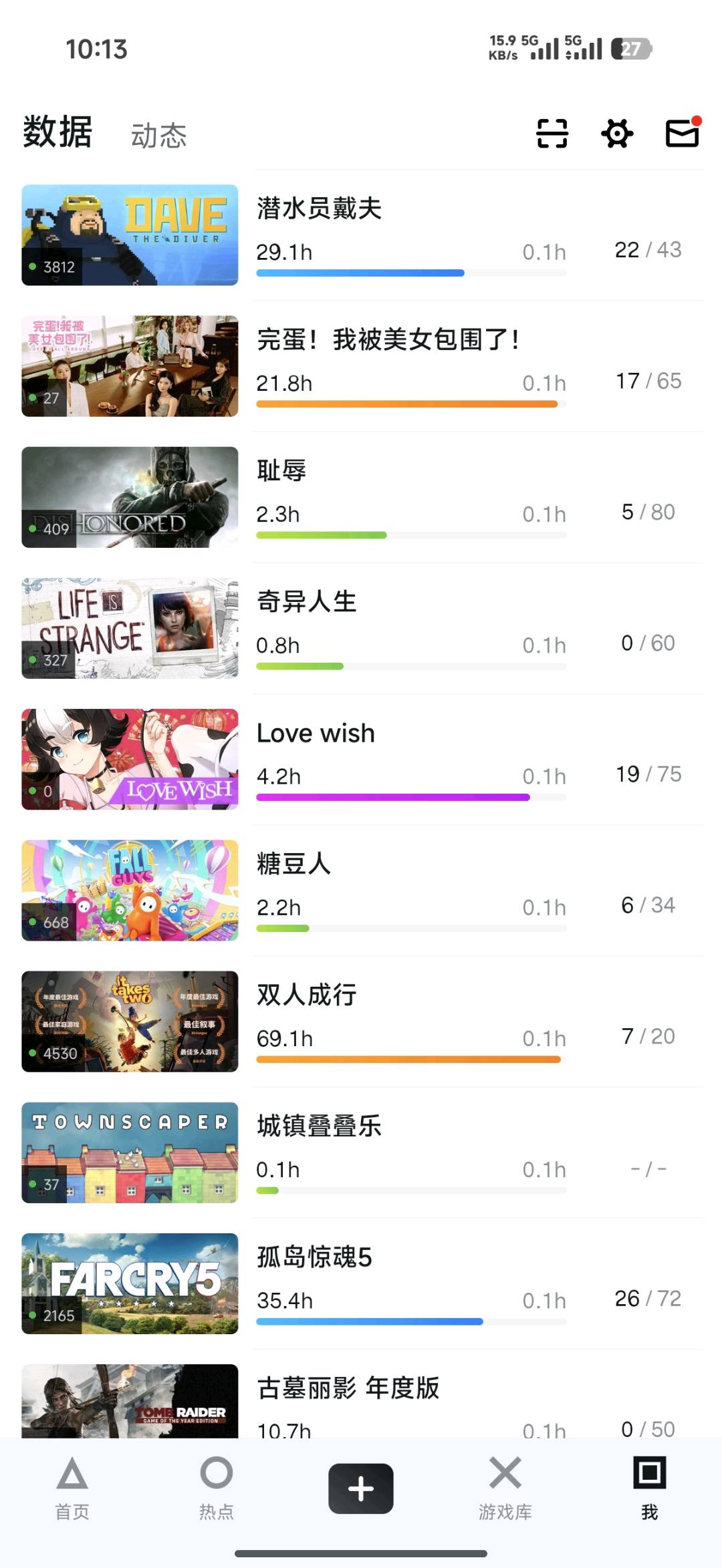Image resolution: width=722 pixels, height=1568 pixels.
Task: Open the 游戏库 tab
Action: tap(505, 1488)
